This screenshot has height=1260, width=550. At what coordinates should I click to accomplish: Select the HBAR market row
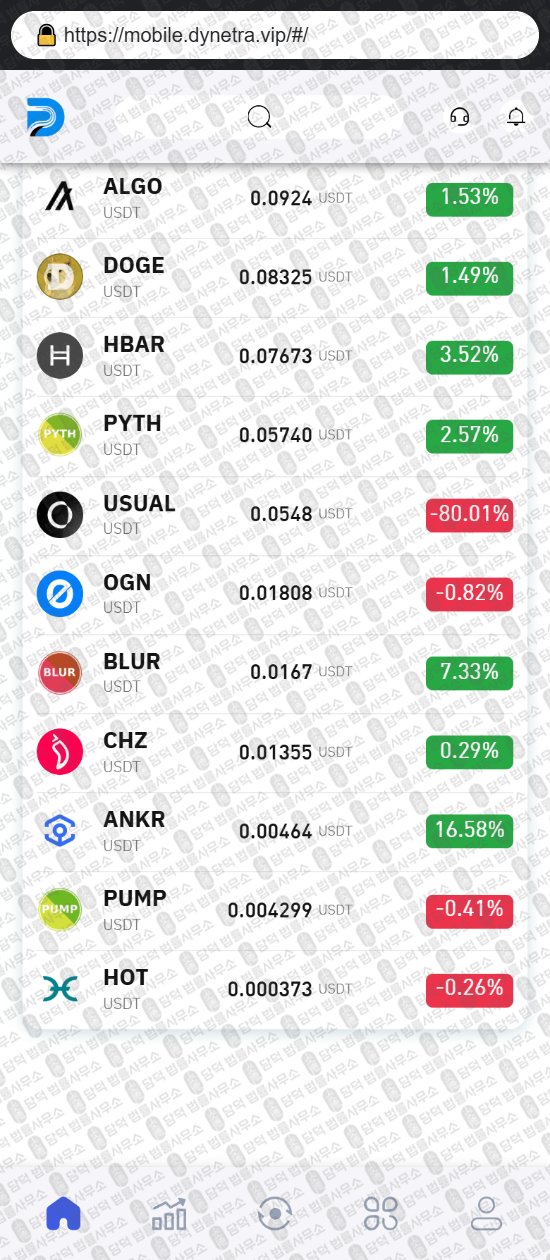275,356
